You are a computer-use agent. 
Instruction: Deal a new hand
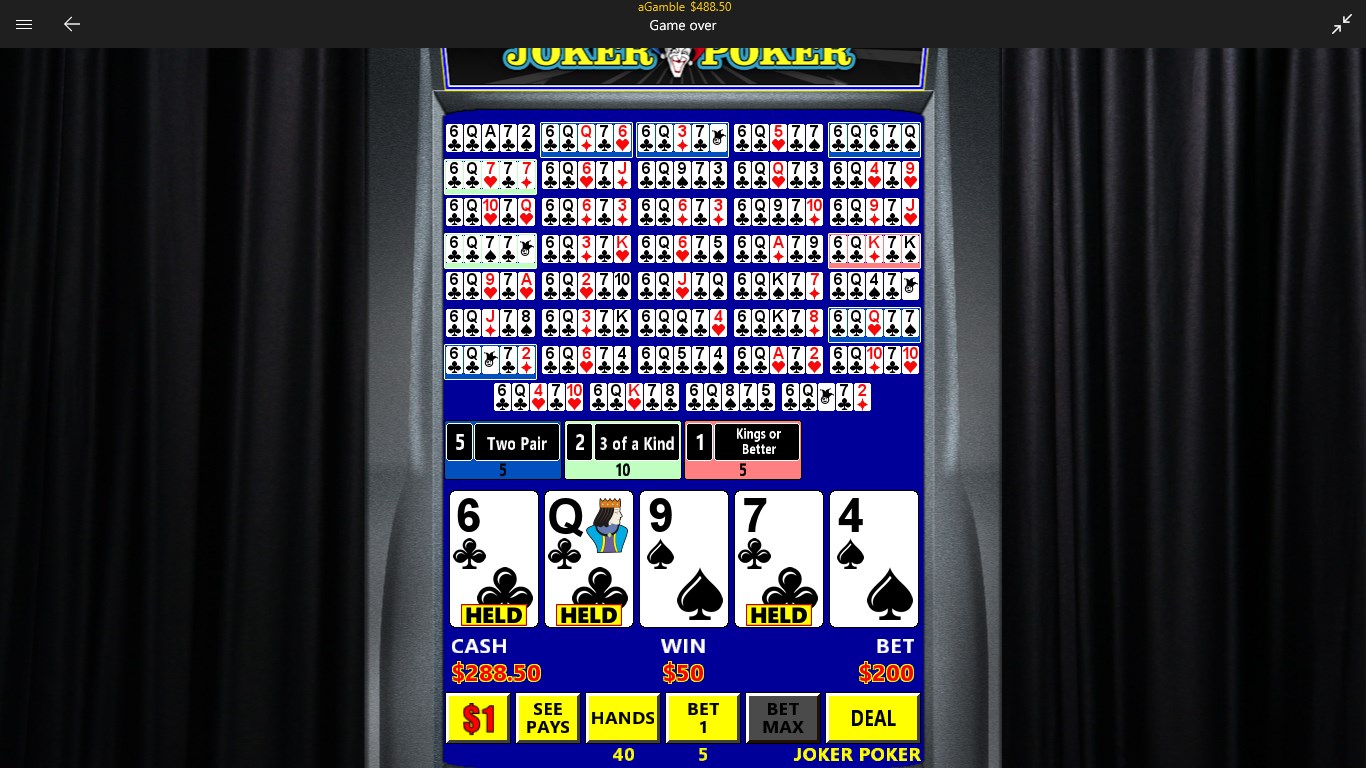tap(872, 718)
